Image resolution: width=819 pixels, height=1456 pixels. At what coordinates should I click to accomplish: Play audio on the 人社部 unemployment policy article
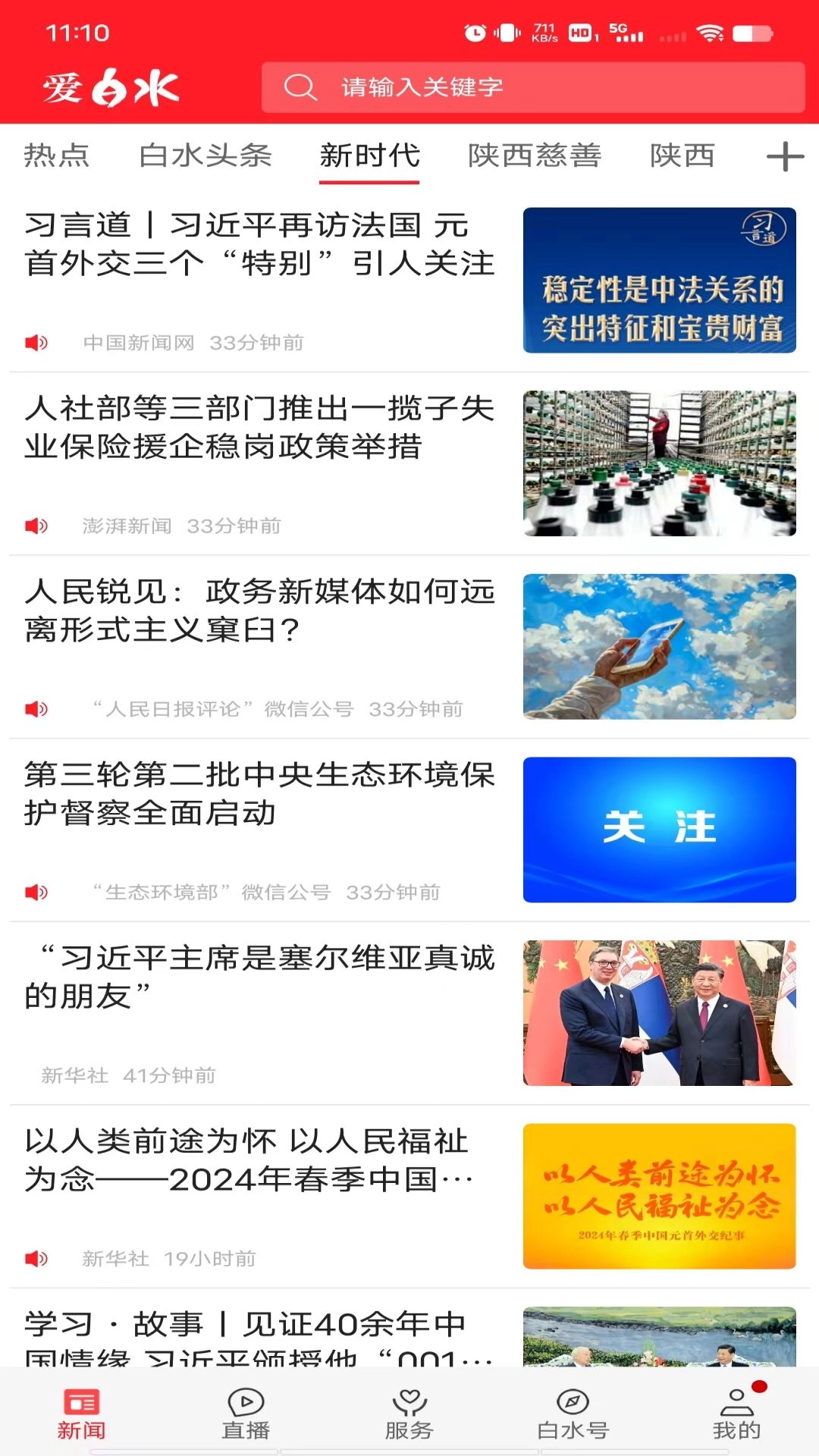pos(36,524)
